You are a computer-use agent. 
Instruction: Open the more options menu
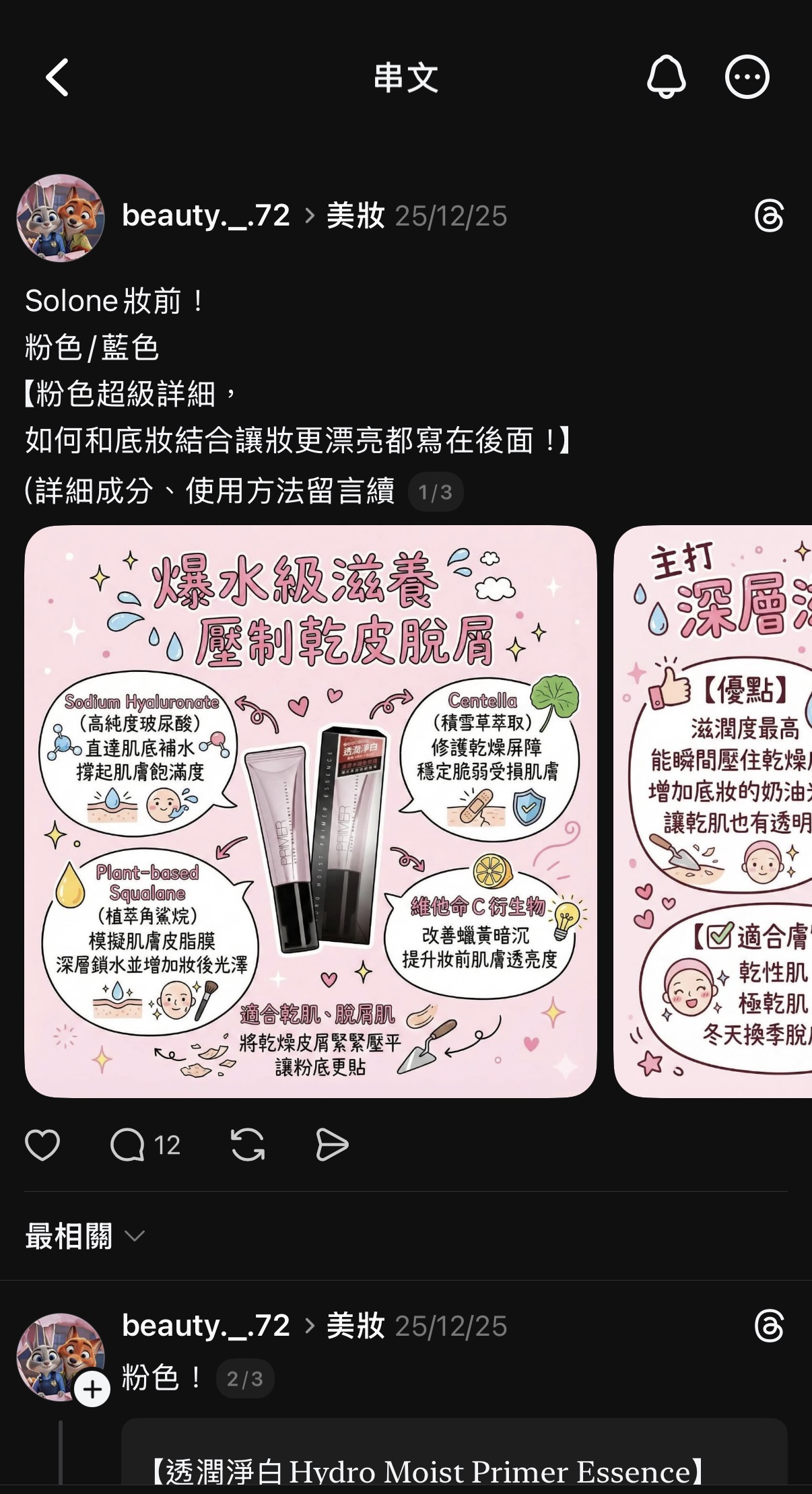[747, 77]
